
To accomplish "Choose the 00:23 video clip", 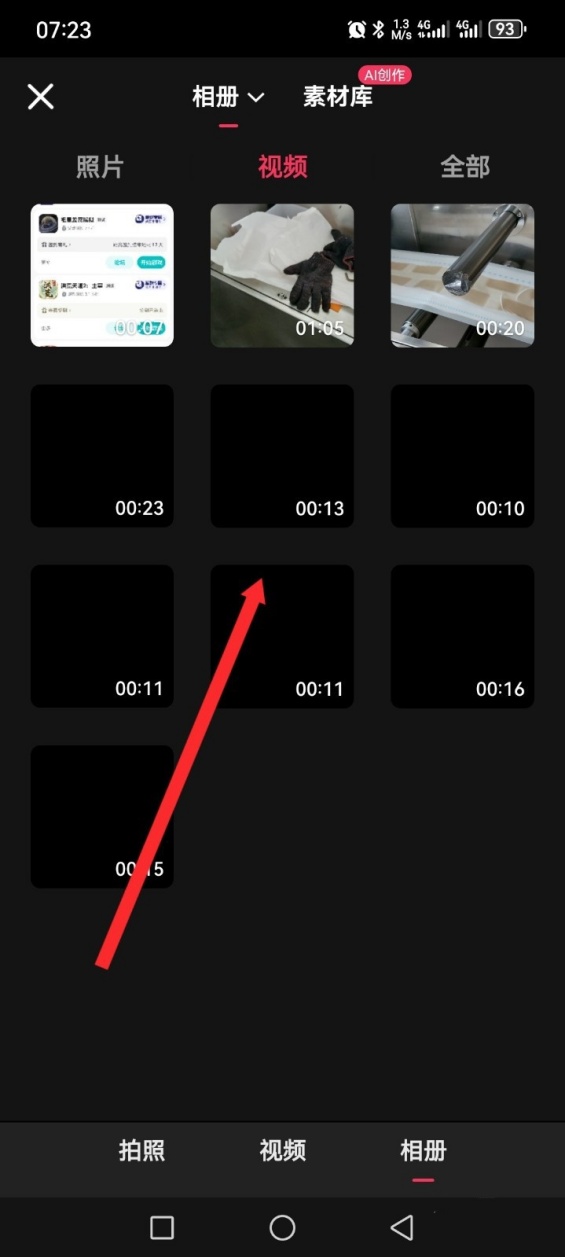I will pos(102,456).
